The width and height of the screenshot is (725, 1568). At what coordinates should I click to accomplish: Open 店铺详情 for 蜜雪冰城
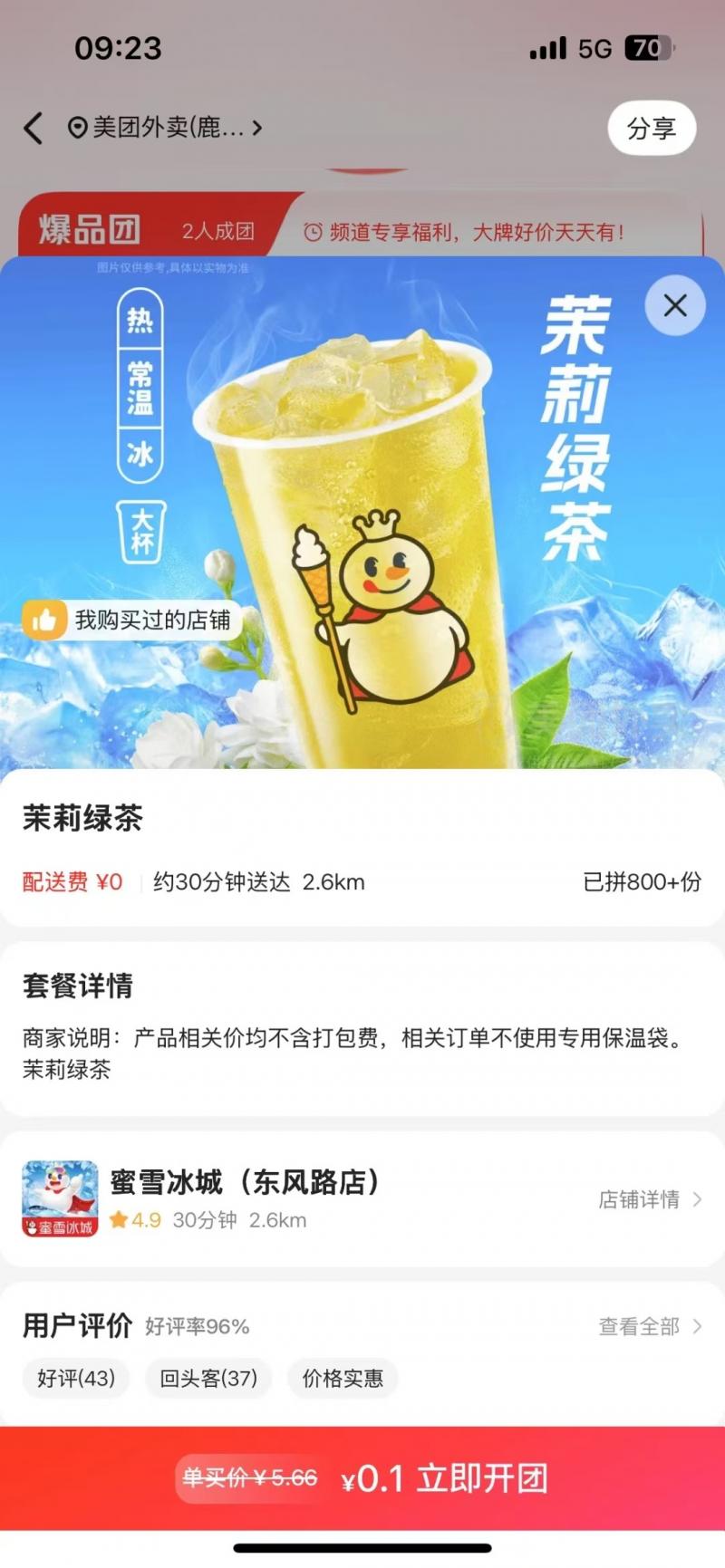tap(650, 1199)
